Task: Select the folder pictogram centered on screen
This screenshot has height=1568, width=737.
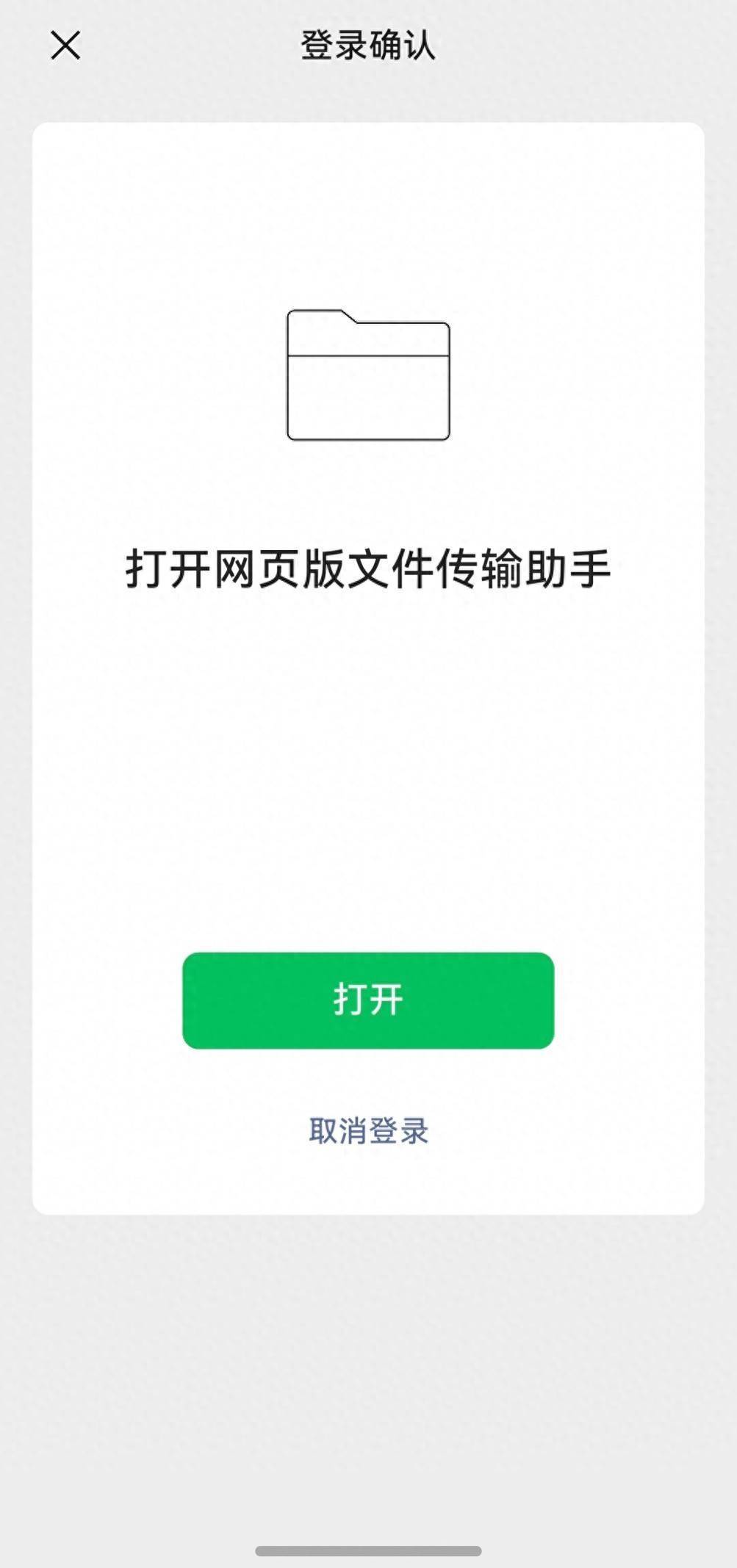Action: (x=368, y=375)
